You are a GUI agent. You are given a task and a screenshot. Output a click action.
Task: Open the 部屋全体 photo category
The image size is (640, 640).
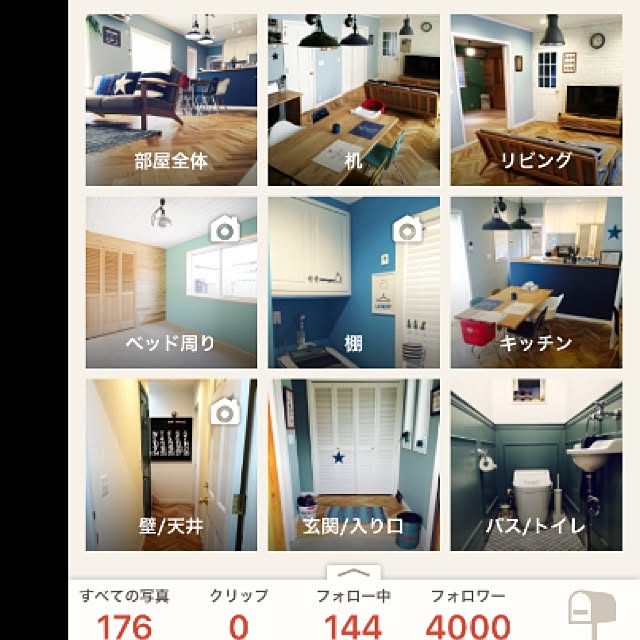tap(171, 100)
